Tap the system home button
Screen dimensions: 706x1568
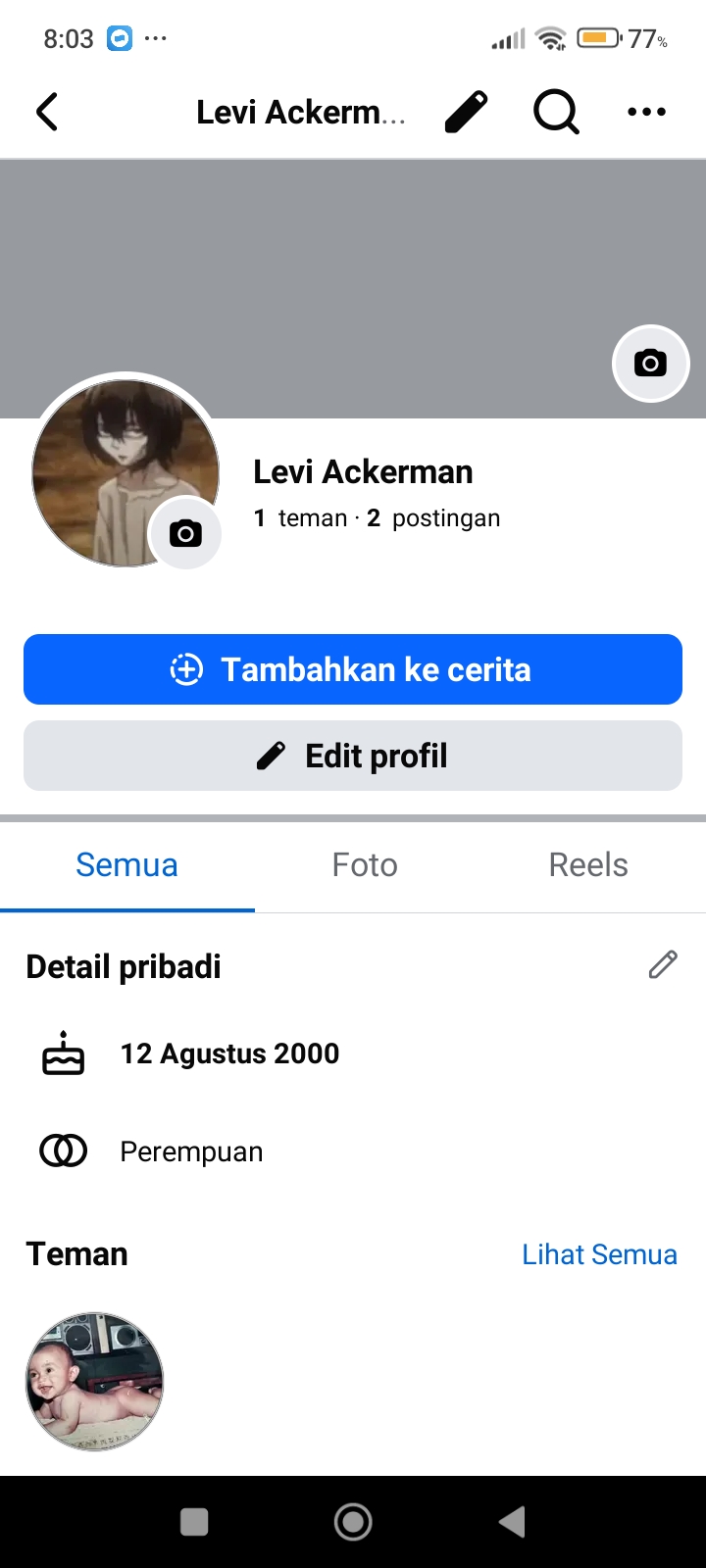[x=353, y=1522]
